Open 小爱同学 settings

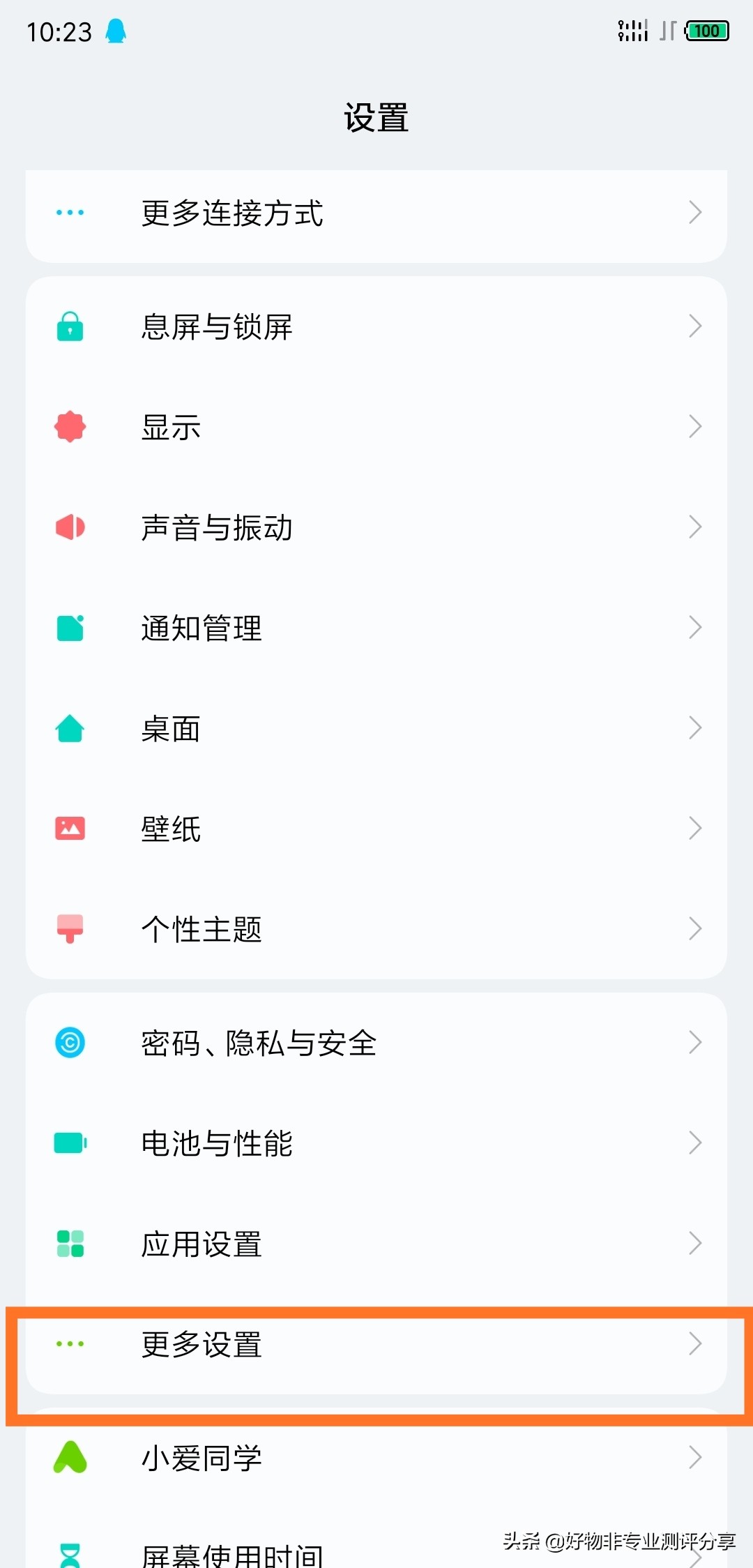[376, 1458]
